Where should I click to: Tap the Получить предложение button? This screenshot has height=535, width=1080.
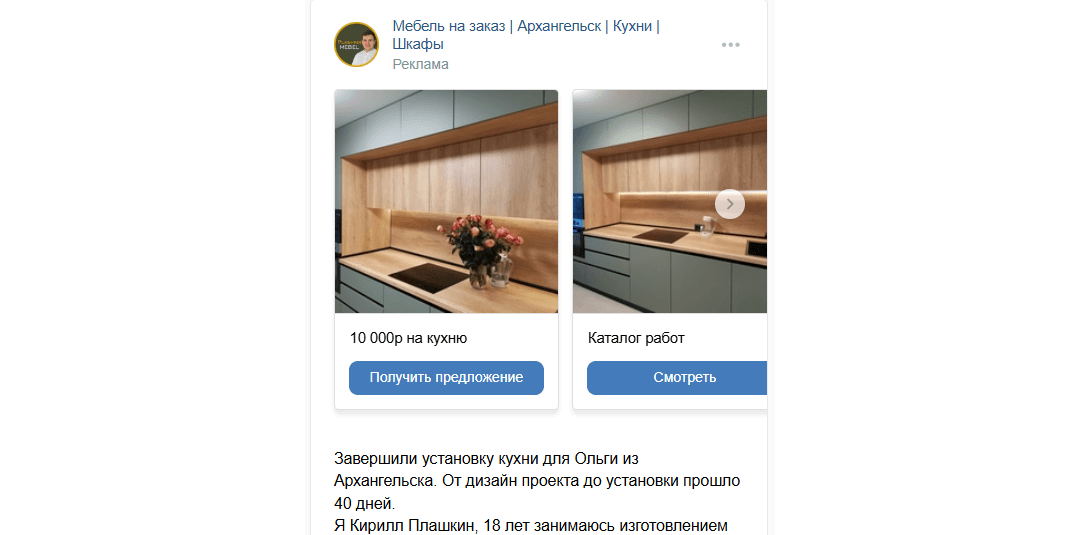(446, 377)
